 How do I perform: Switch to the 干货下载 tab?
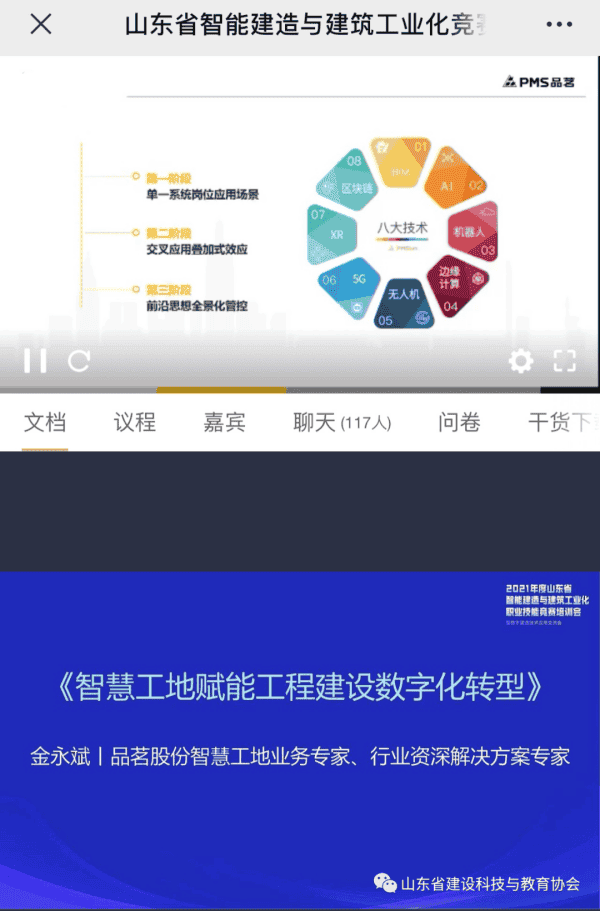562,422
